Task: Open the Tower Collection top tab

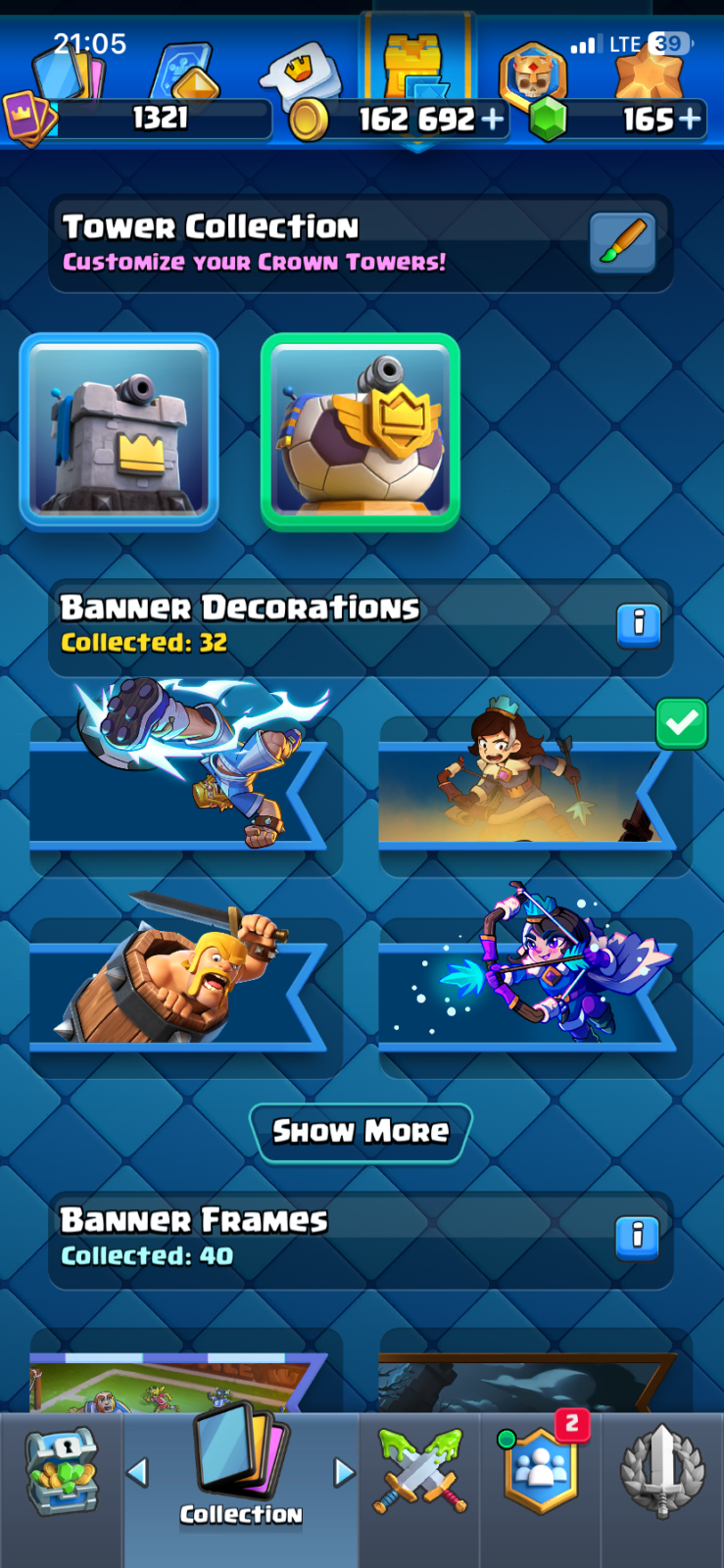Action: [416, 69]
